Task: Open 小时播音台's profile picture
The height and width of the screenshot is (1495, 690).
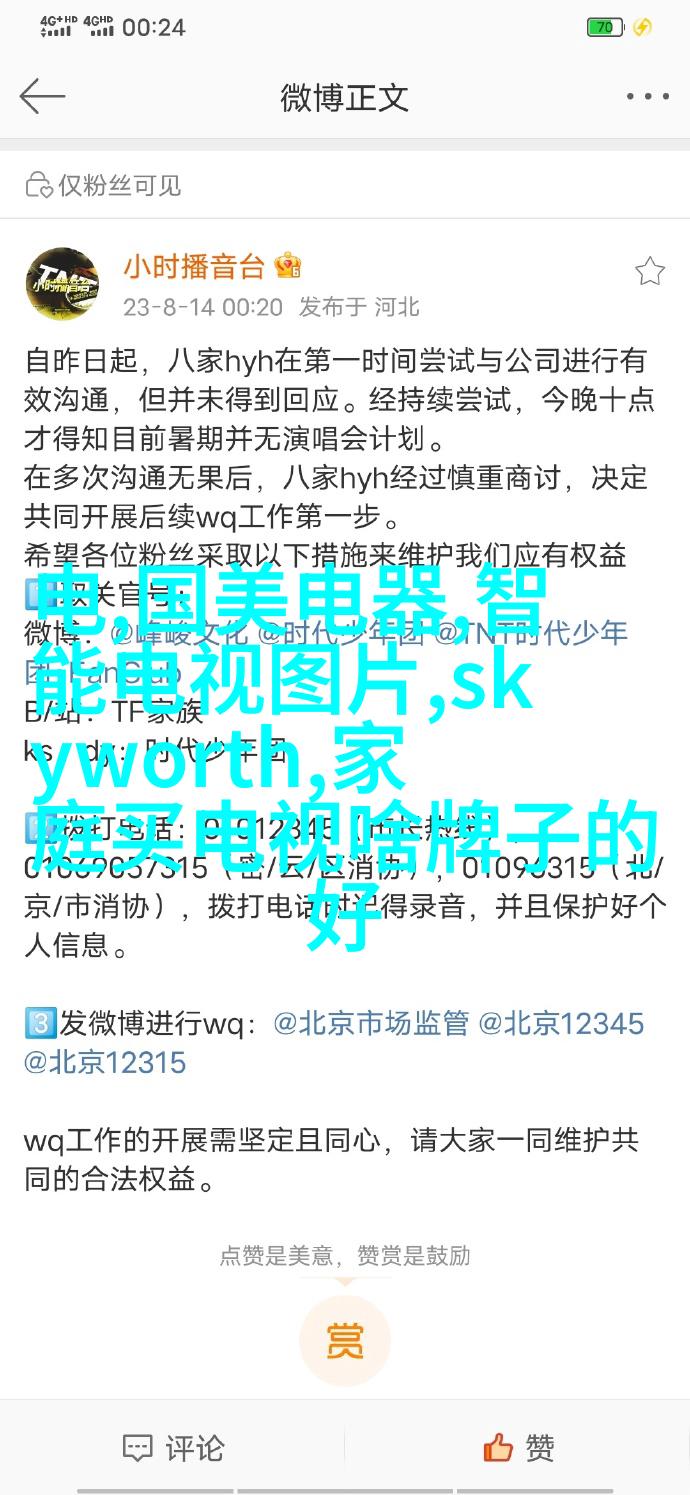Action: point(62,284)
